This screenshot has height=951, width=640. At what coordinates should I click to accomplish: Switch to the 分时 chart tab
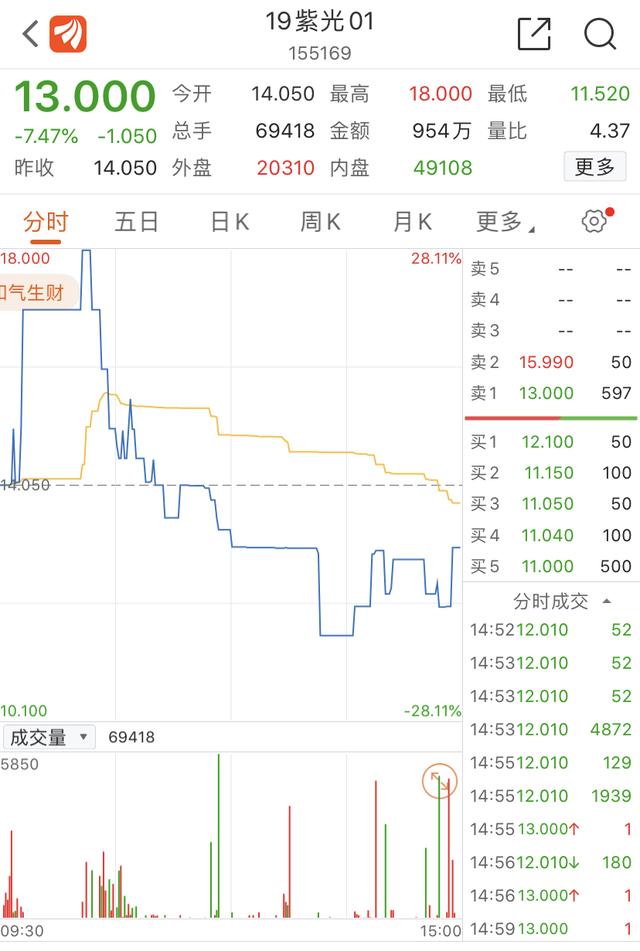point(46,221)
